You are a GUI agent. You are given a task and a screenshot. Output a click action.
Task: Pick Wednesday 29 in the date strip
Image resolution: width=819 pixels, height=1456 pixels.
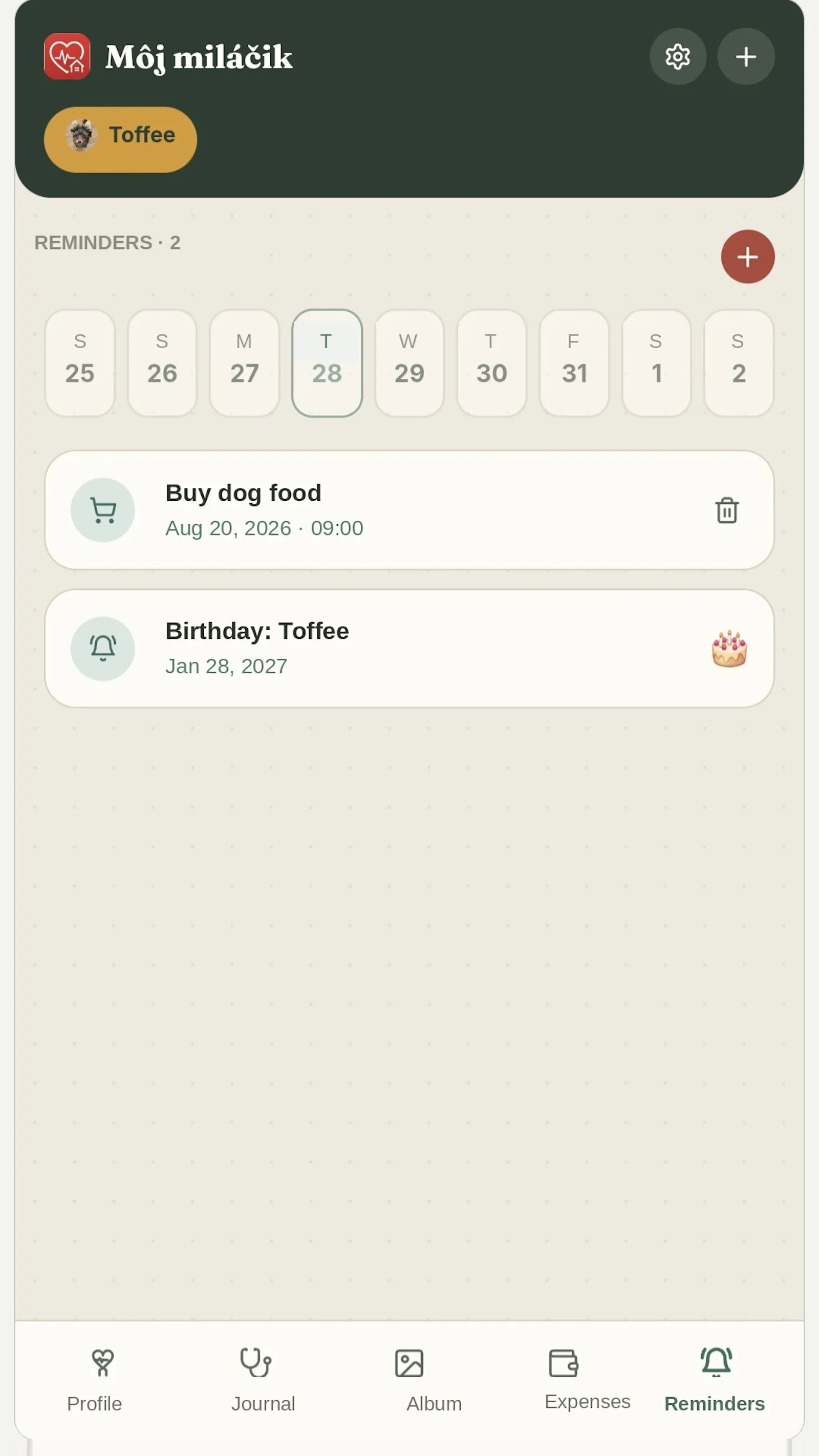tap(409, 363)
